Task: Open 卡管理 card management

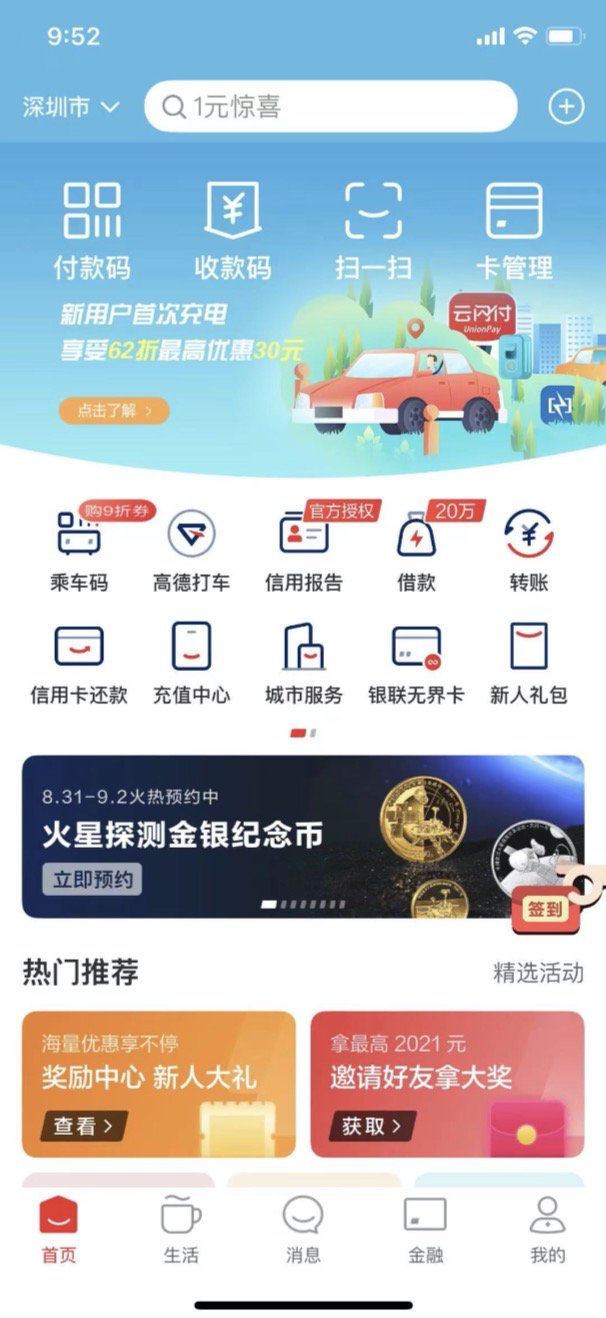Action: (514, 230)
